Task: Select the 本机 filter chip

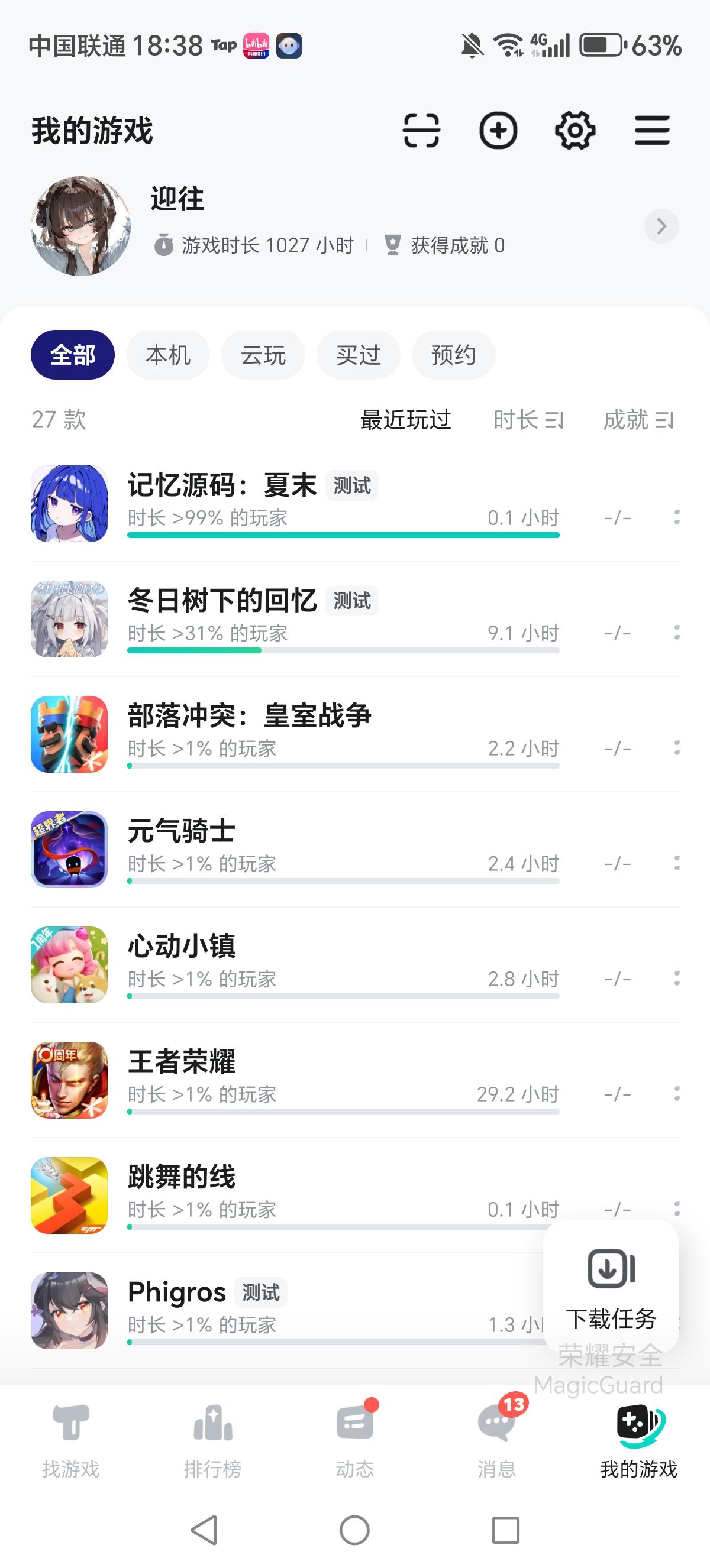Action: [167, 354]
